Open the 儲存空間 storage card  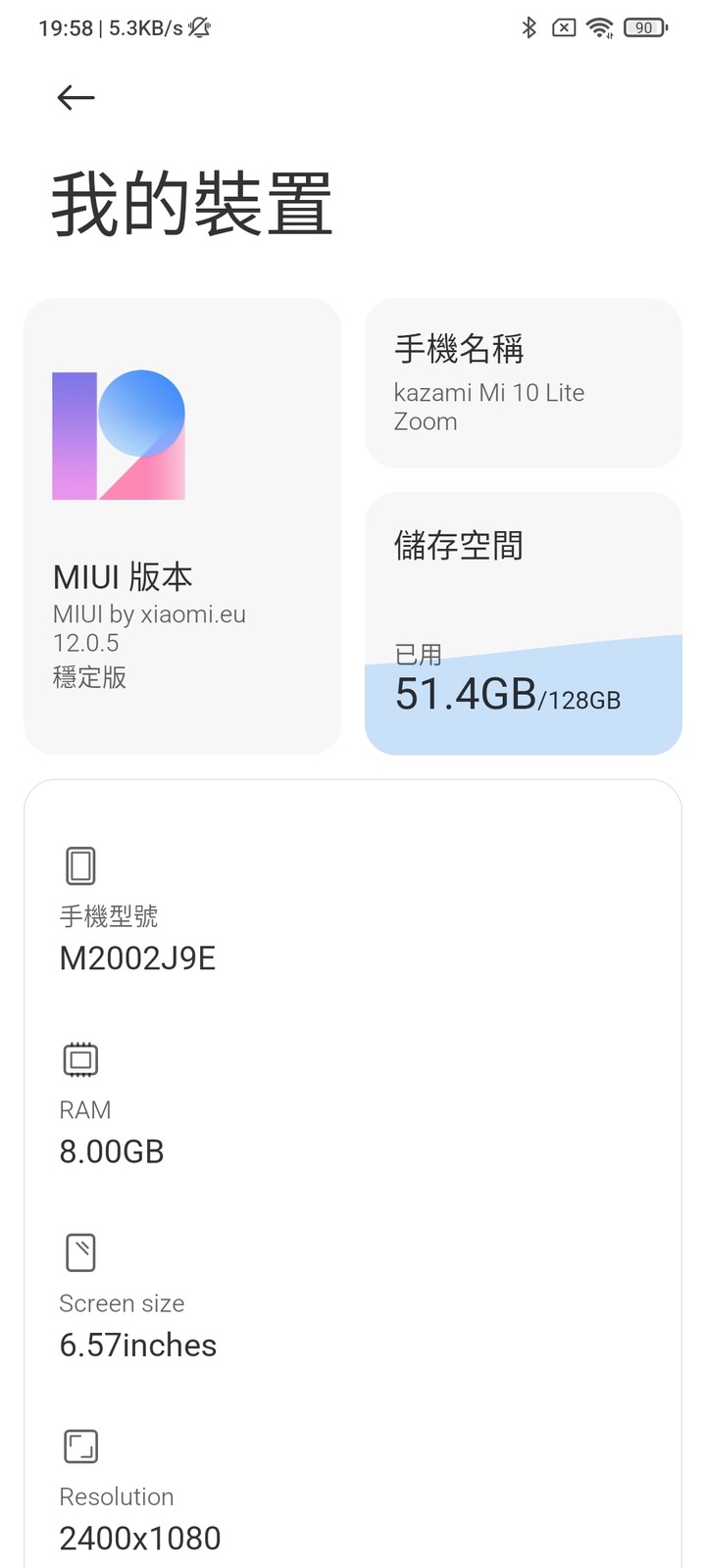tap(524, 623)
